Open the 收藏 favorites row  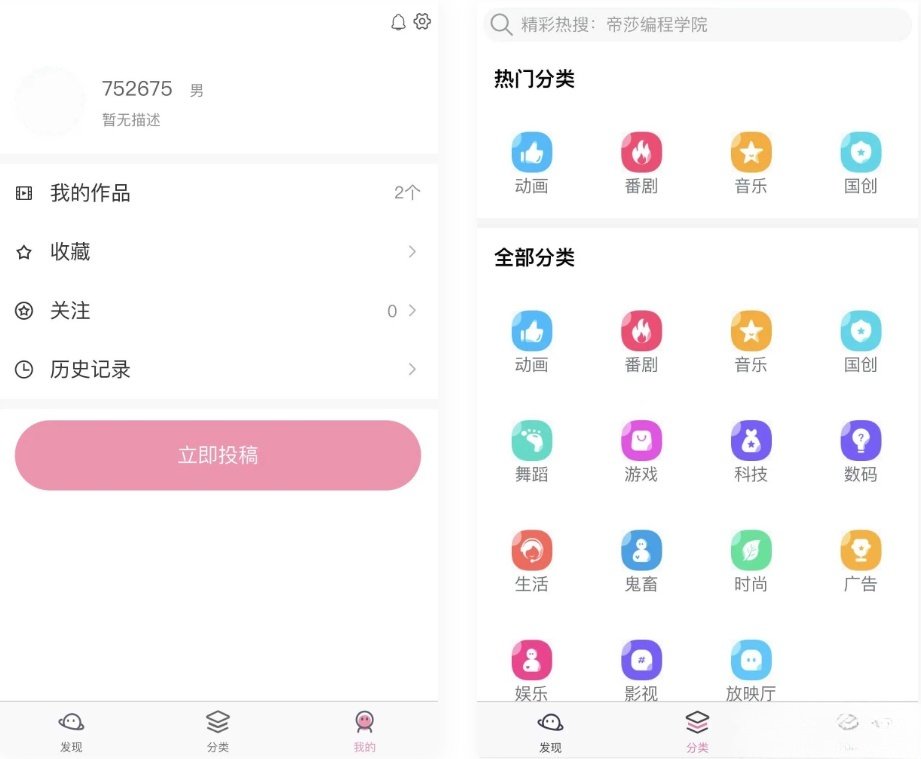[218, 252]
